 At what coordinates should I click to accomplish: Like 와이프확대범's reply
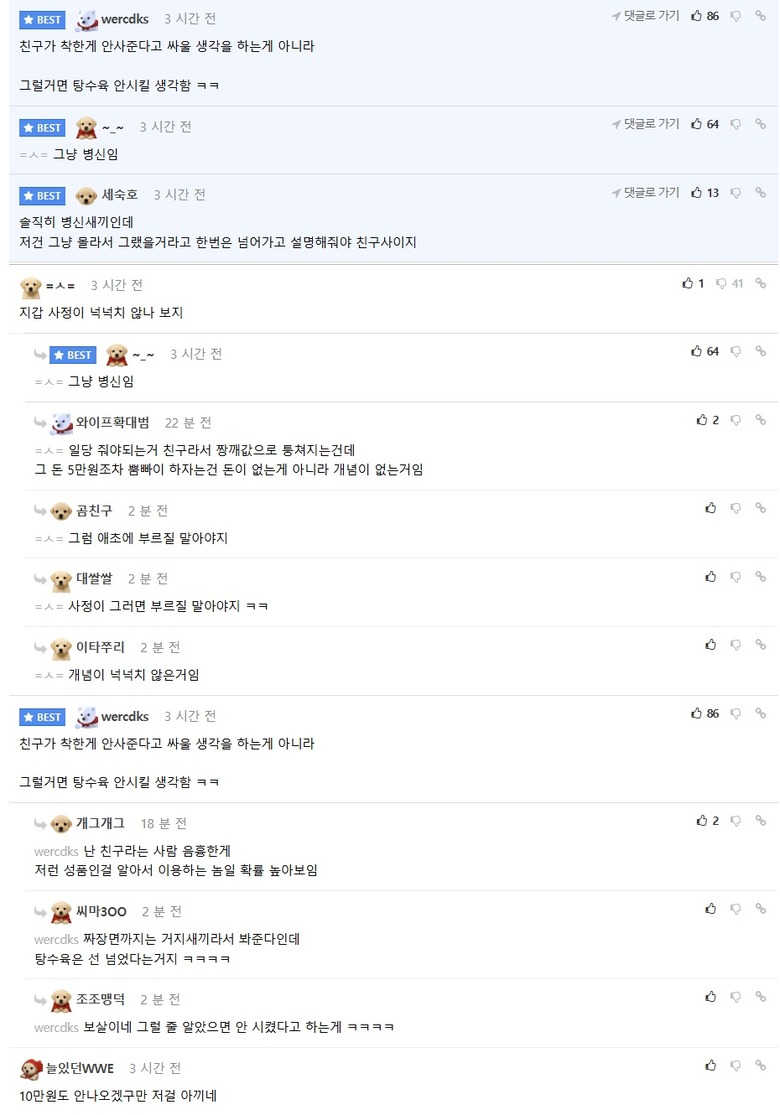click(x=702, y=420)
